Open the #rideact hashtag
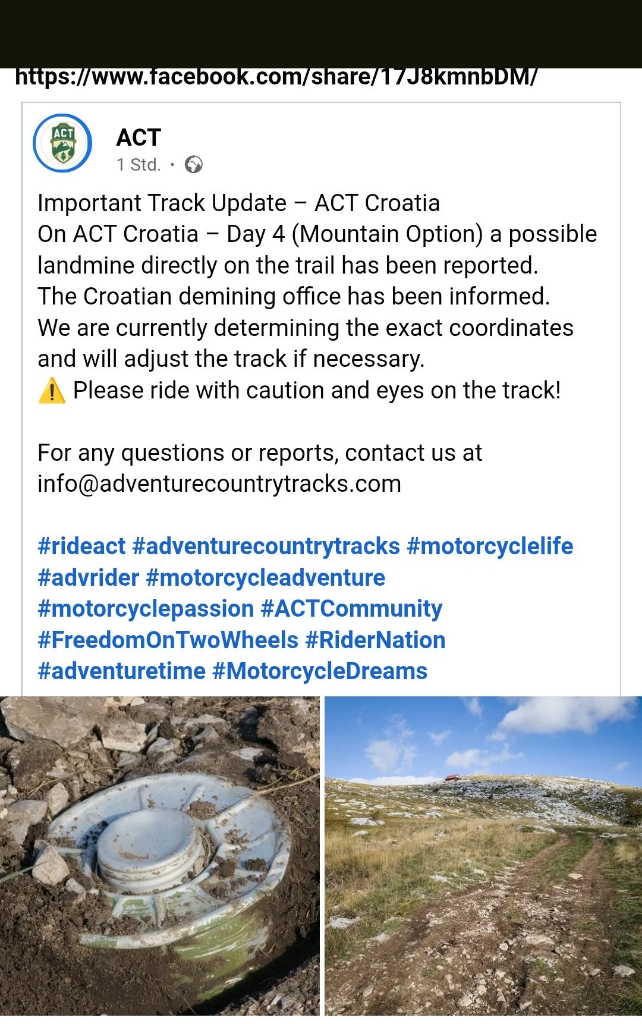The image size is (642, 1024). (81, 546)
